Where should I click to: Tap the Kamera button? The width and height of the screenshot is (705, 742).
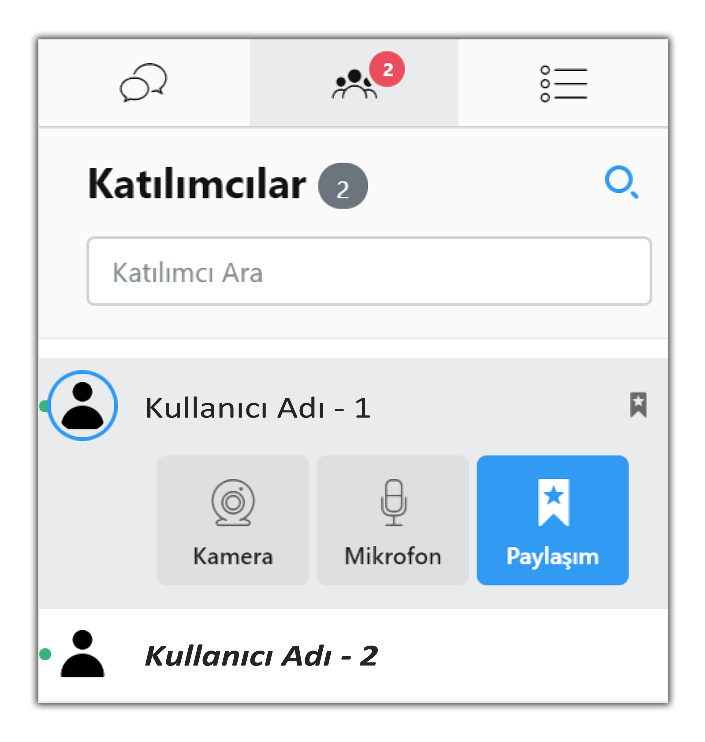click(233, 520)
